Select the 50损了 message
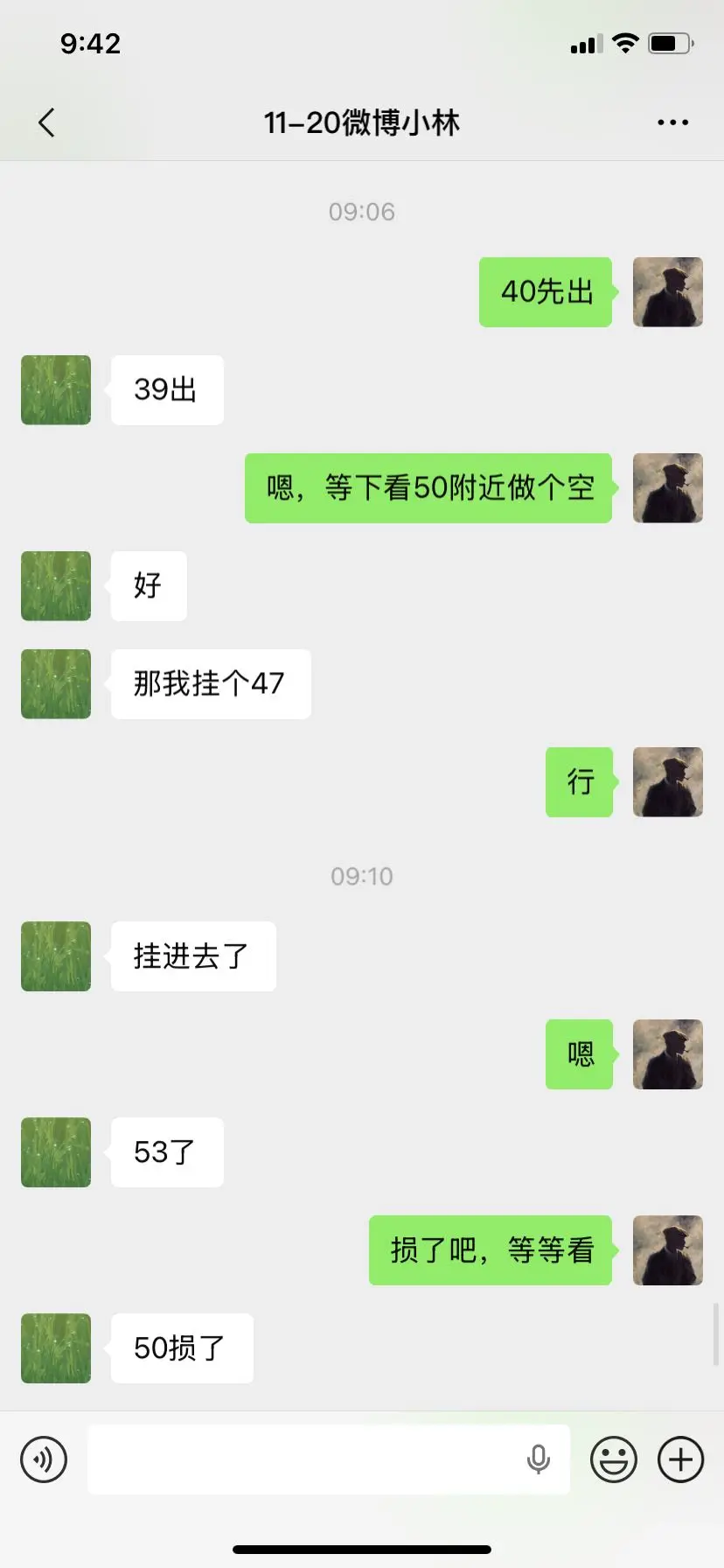The image size is (724, 1568). [181, 1348]
